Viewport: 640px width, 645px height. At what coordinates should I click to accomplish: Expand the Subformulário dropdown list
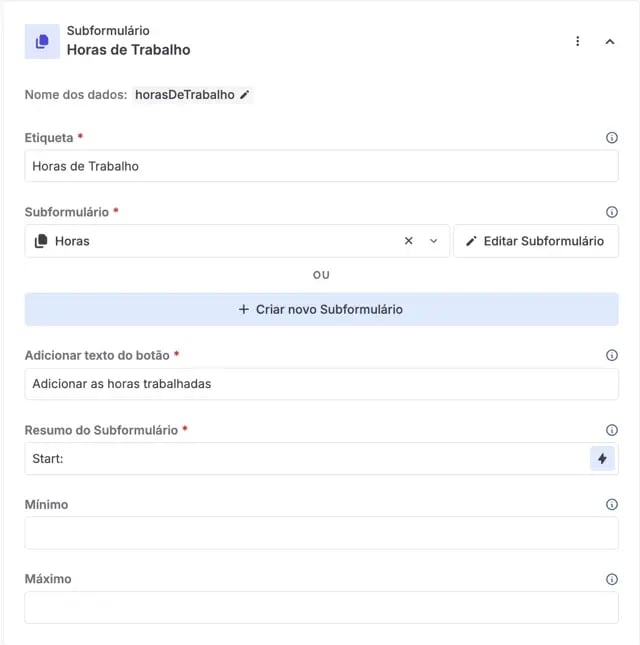(x=434, y=241)
